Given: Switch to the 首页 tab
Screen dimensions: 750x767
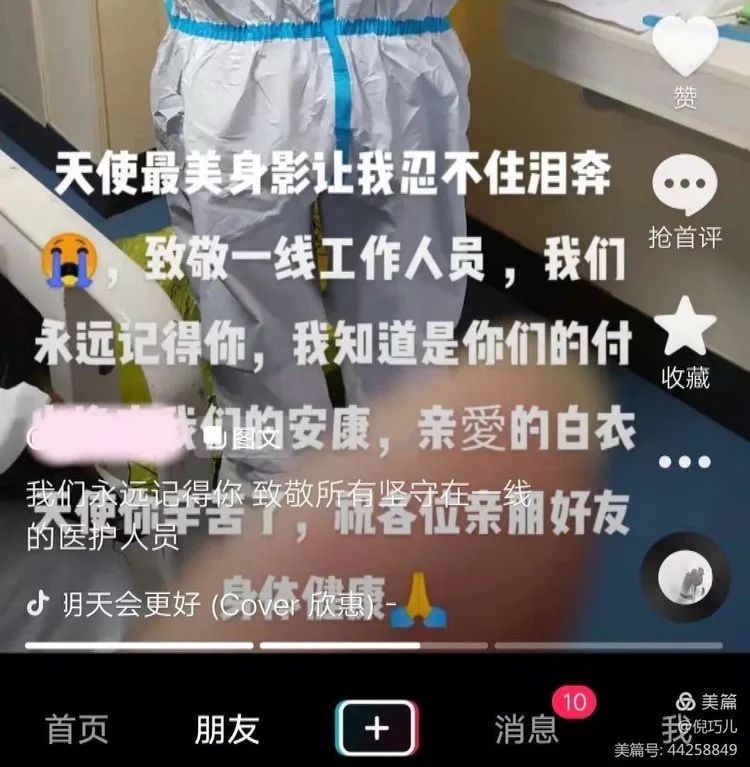Looking at the screenshot, I should tap(77, 729).
